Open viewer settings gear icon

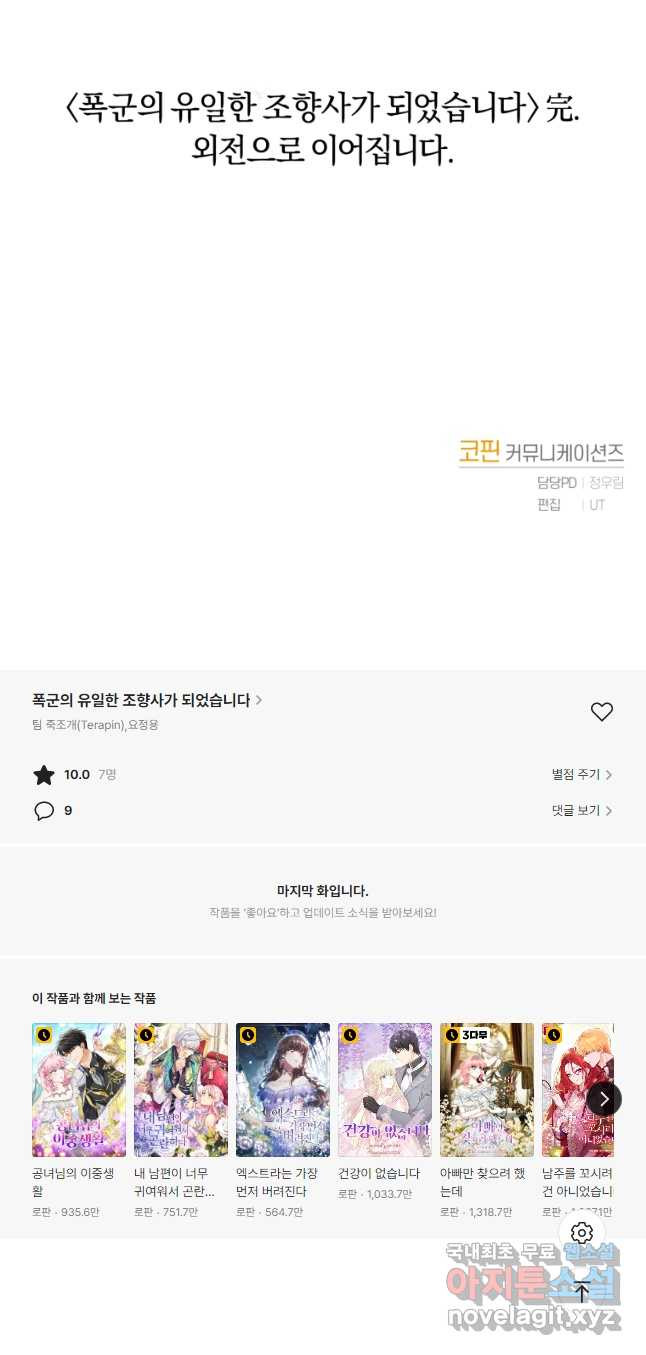(x=582, y=1232)
